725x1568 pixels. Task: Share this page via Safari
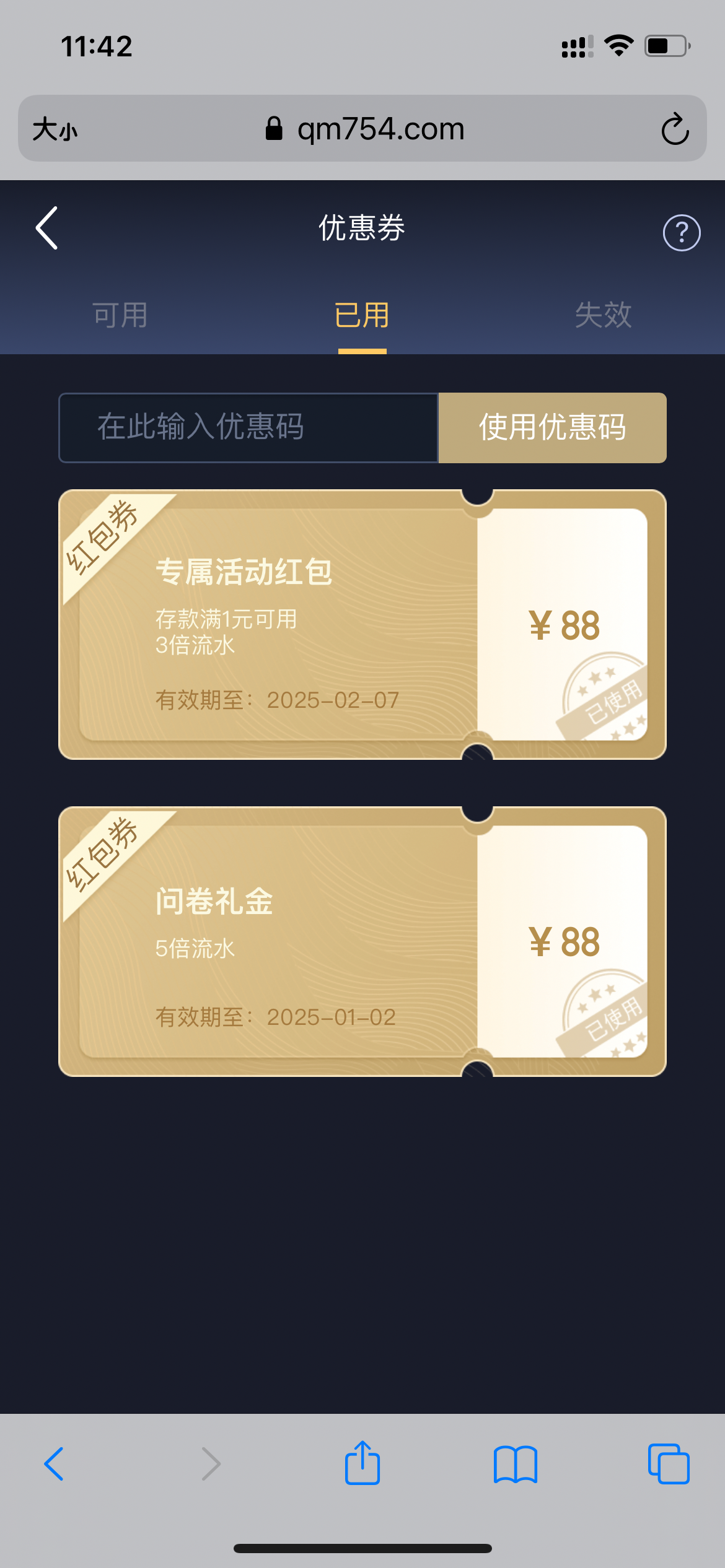pos(362,1463)
